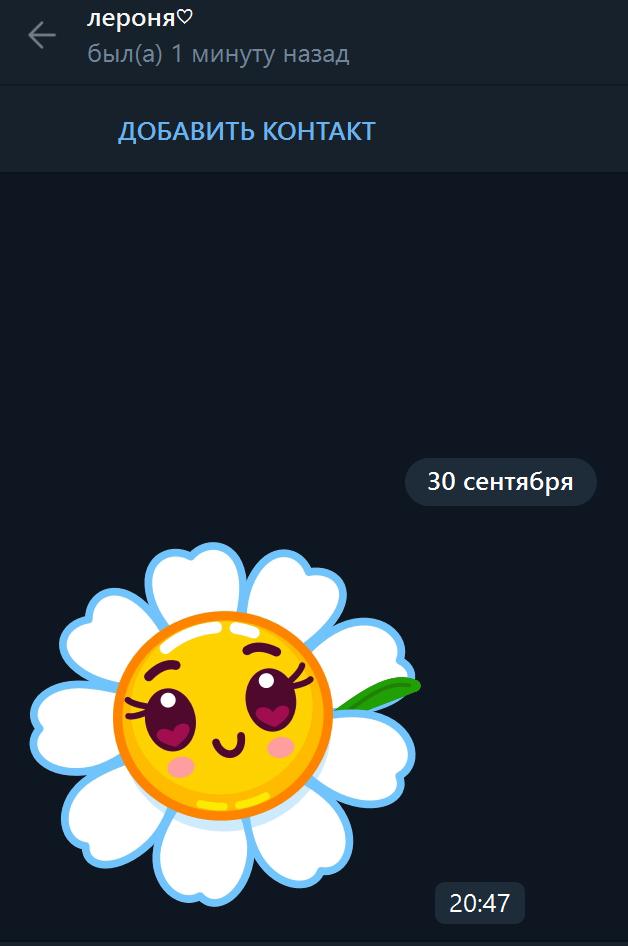The image size is (628, 946).
Task: Go back using the arrow icon
Action: (x=42, y=36)
